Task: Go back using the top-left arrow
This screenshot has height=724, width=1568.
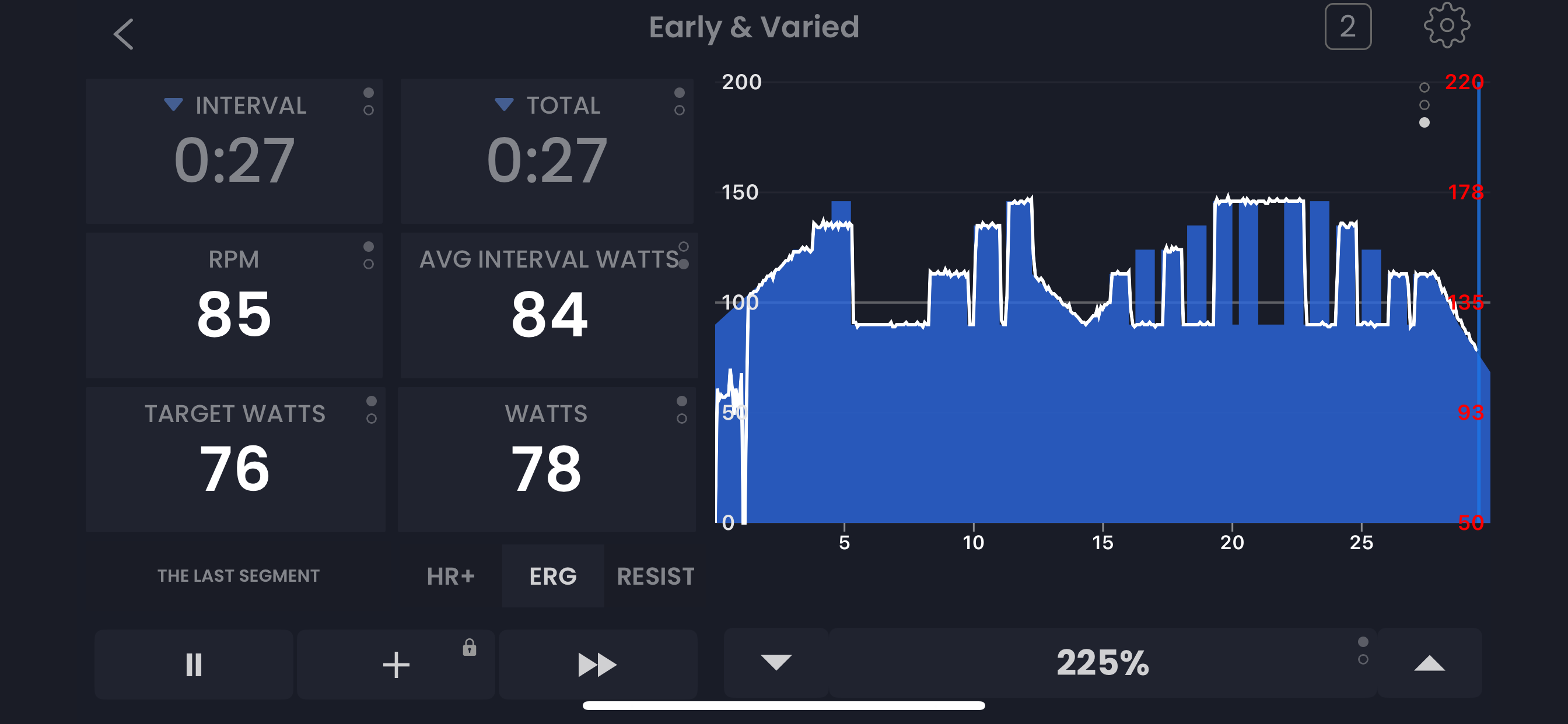Action: coord(124,34)
